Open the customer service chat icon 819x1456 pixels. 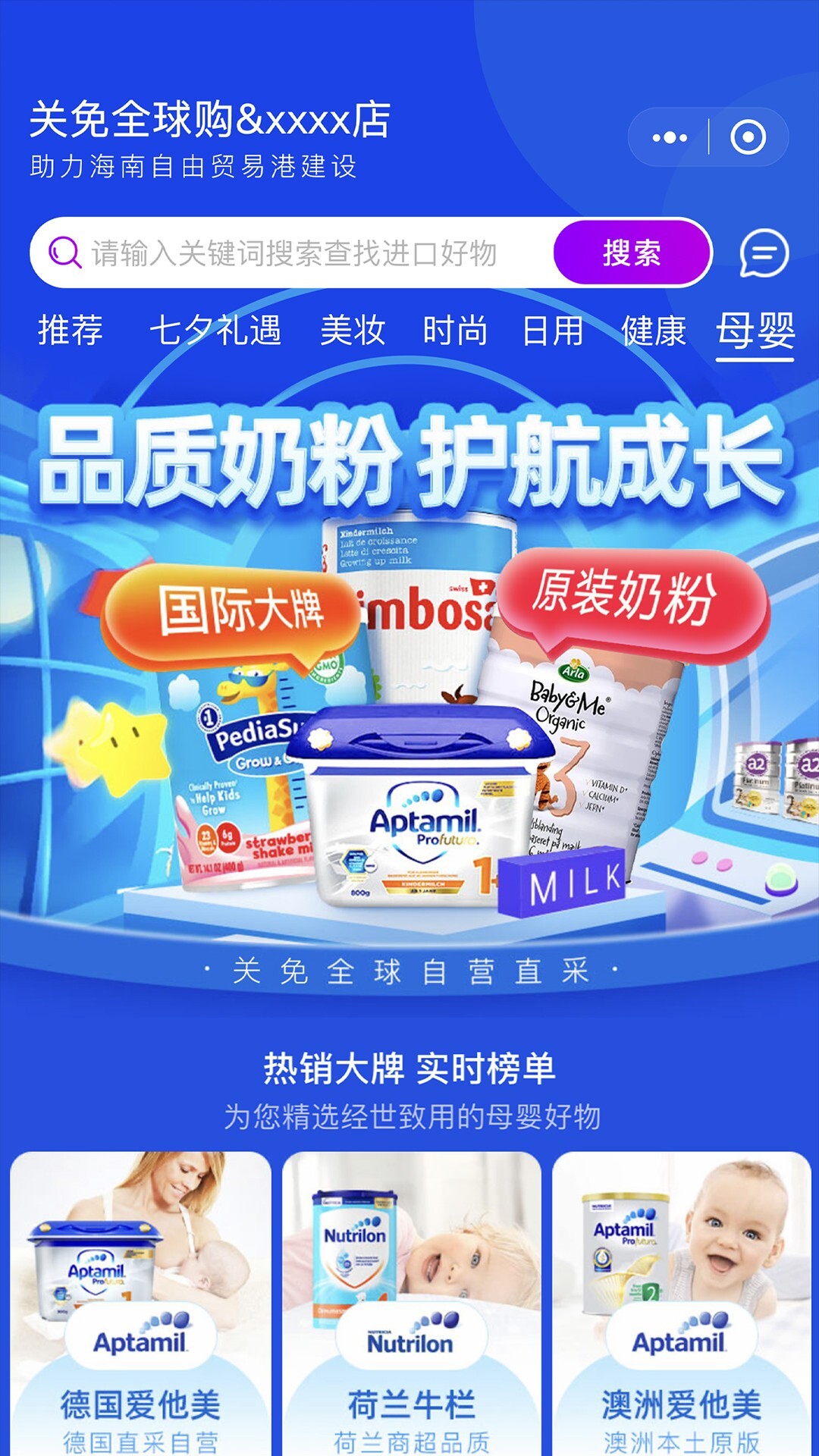click(x=764, y=253)
